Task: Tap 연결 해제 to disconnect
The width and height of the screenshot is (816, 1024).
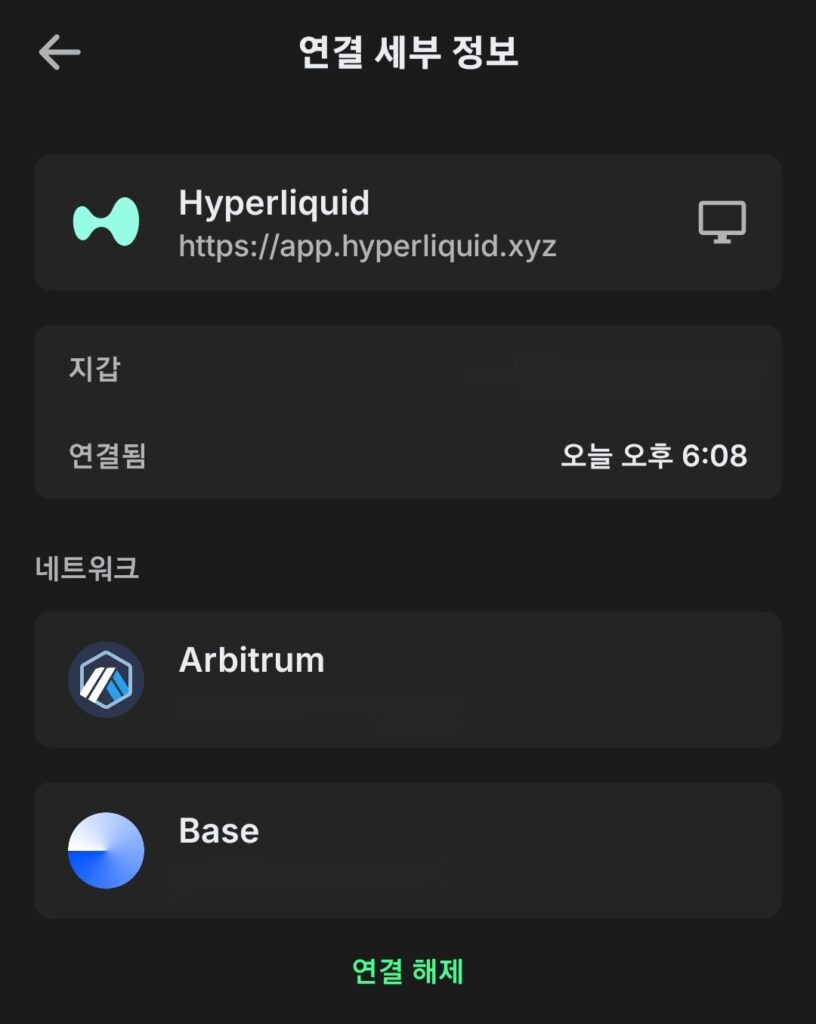Action: [408, 970]
